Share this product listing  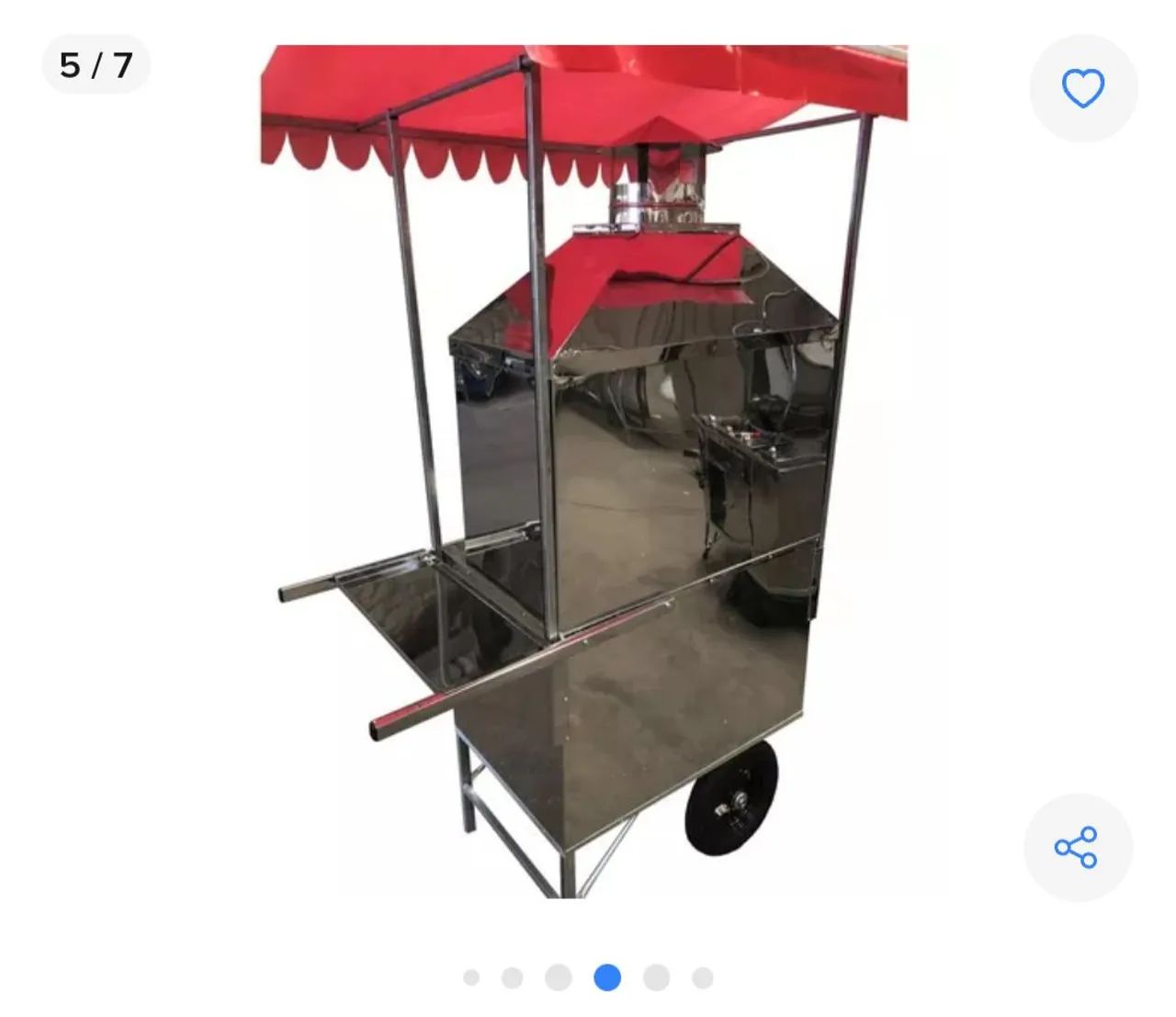point(1077,847)
